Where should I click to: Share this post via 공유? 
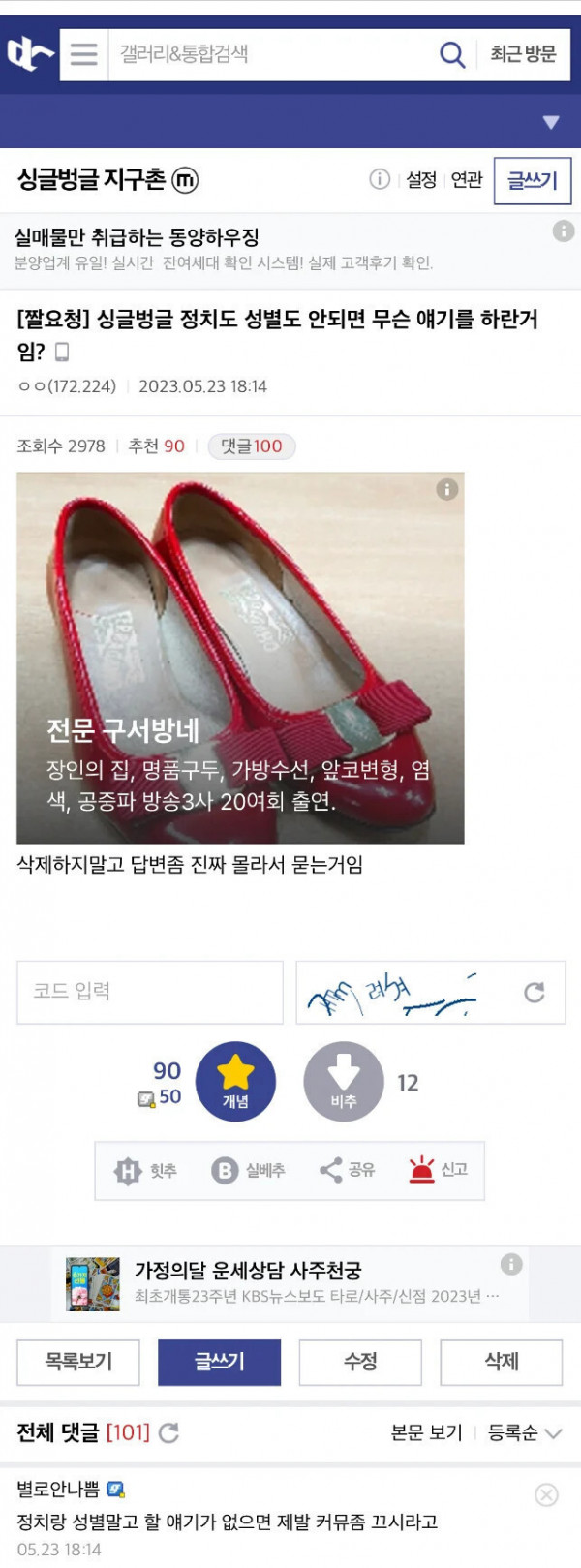pyautogui.click(x=348, y=1170)
